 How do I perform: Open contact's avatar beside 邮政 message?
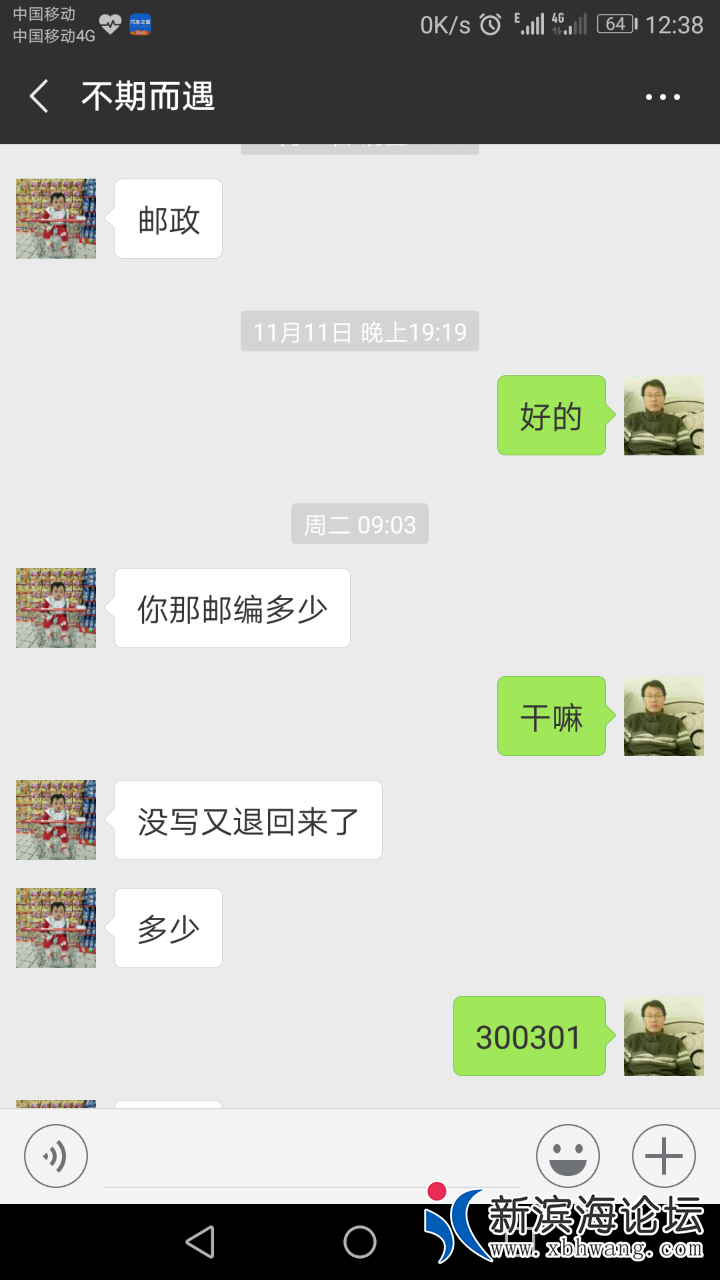click(x=56, y=219)
